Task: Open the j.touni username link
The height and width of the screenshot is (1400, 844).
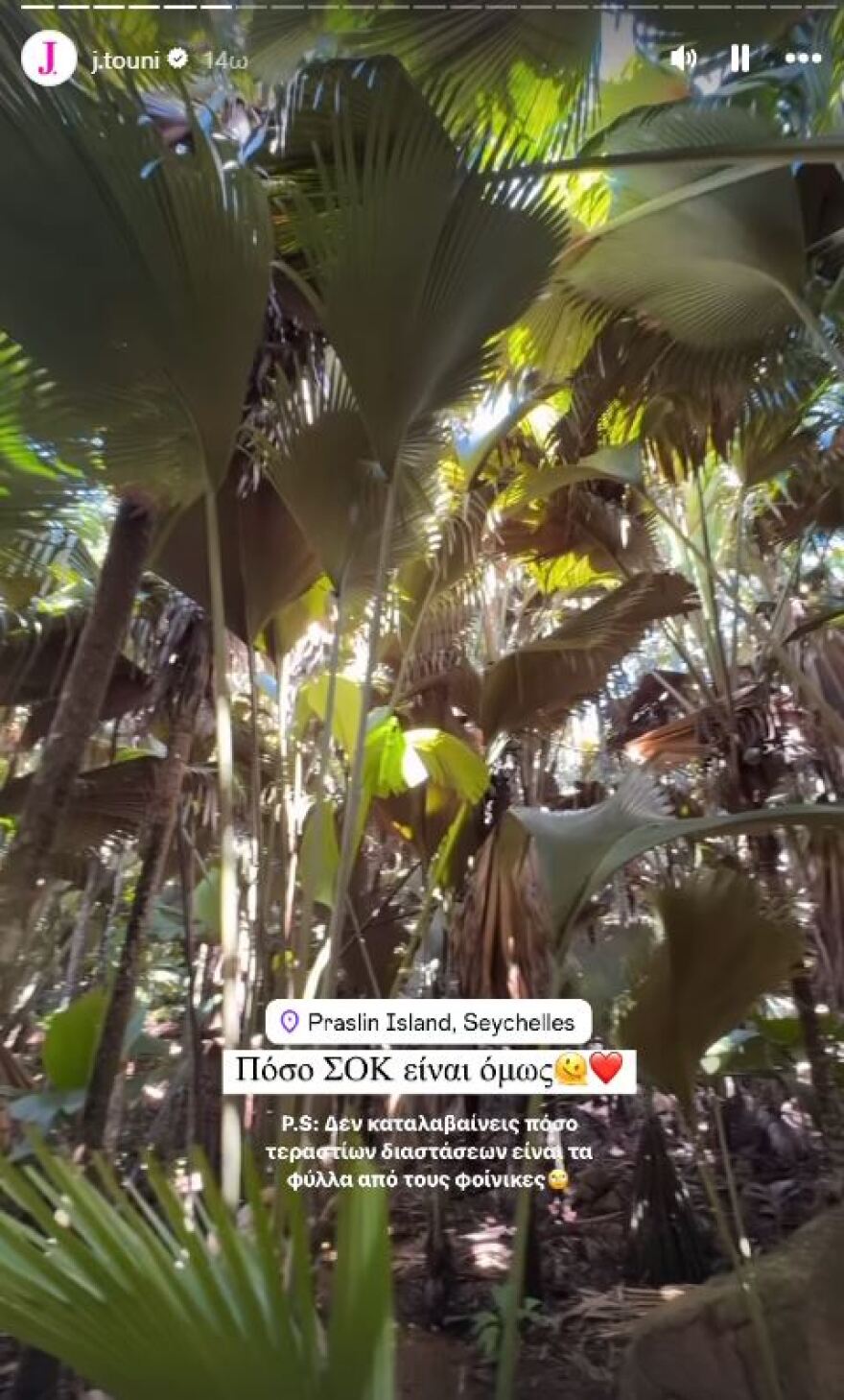Action: (125, 59)
